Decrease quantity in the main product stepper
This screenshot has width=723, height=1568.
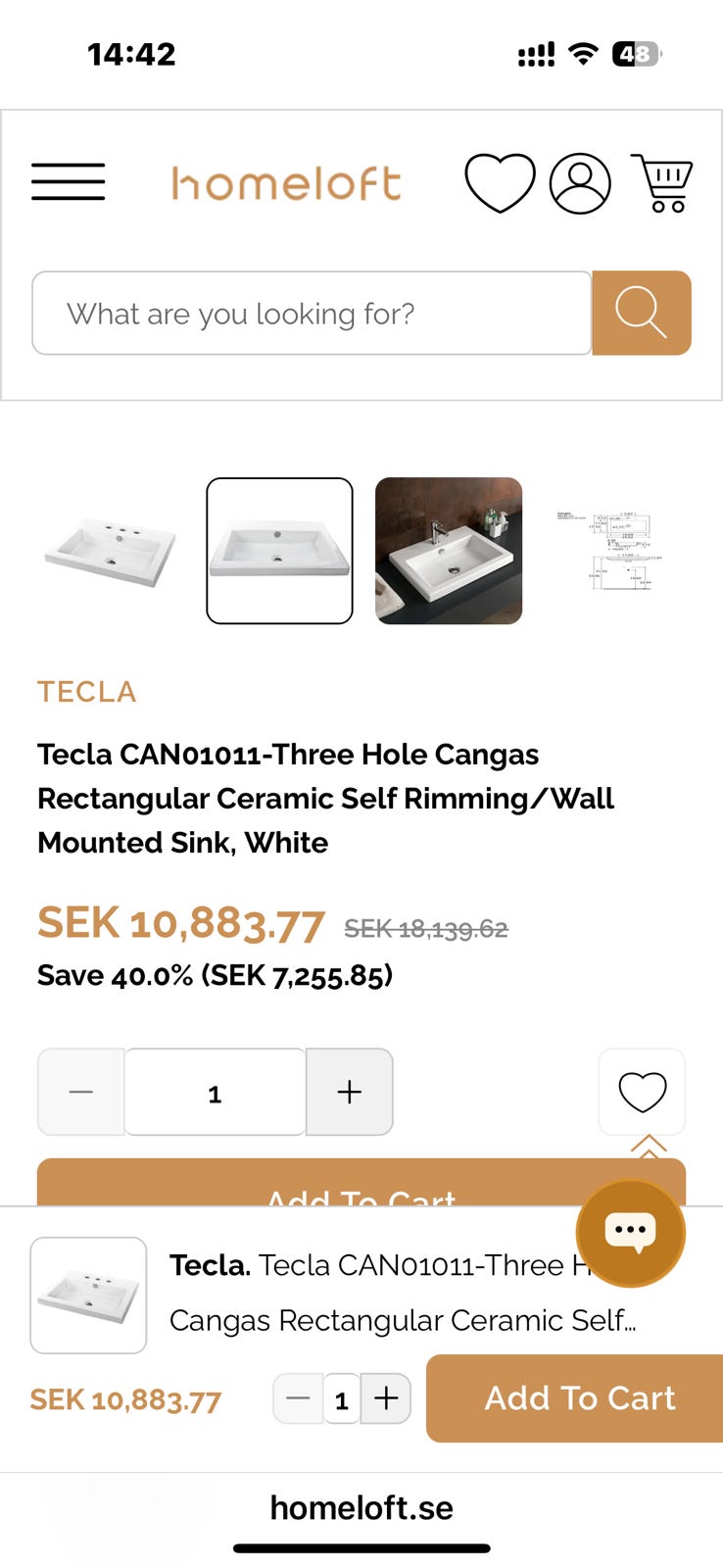[81, 1092]
